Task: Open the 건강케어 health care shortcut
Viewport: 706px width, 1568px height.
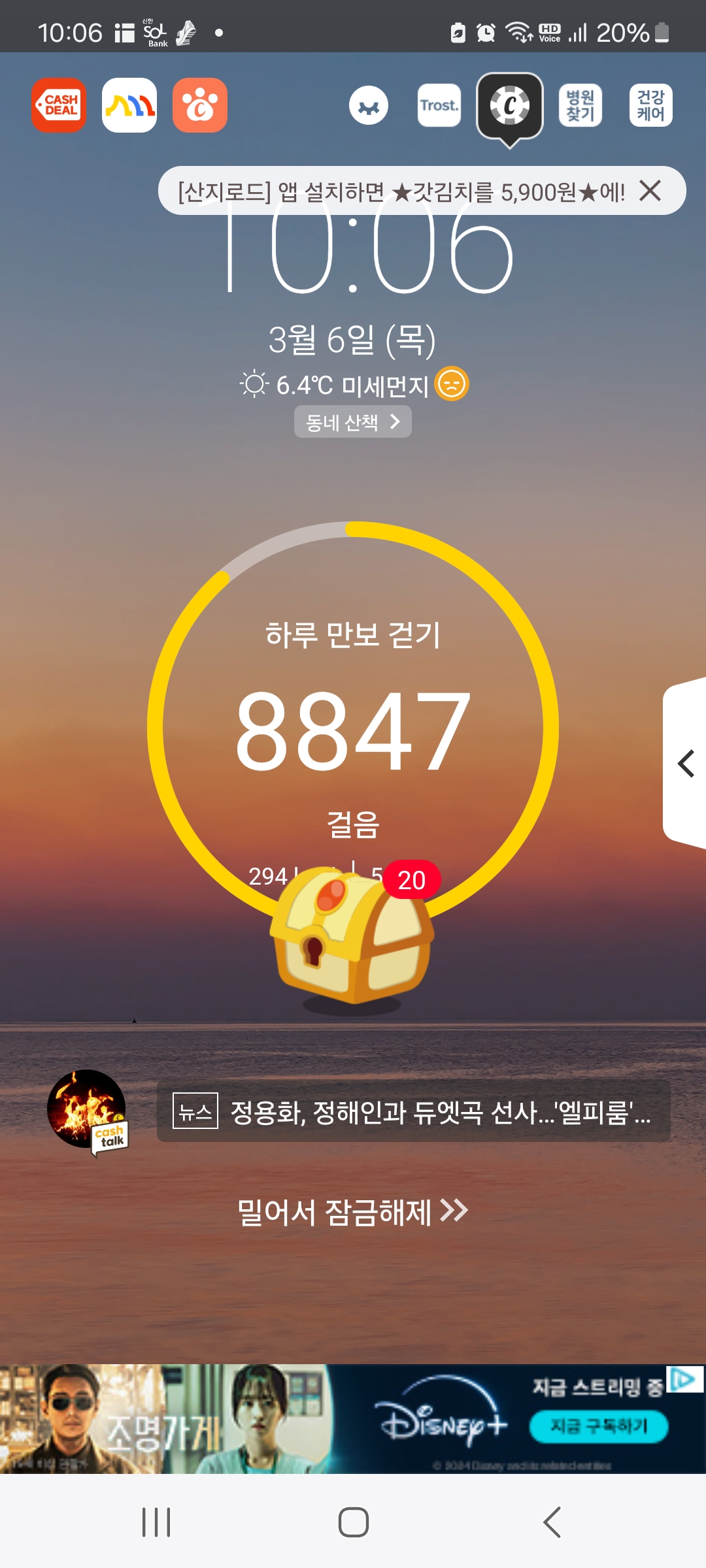Action: 650,105
